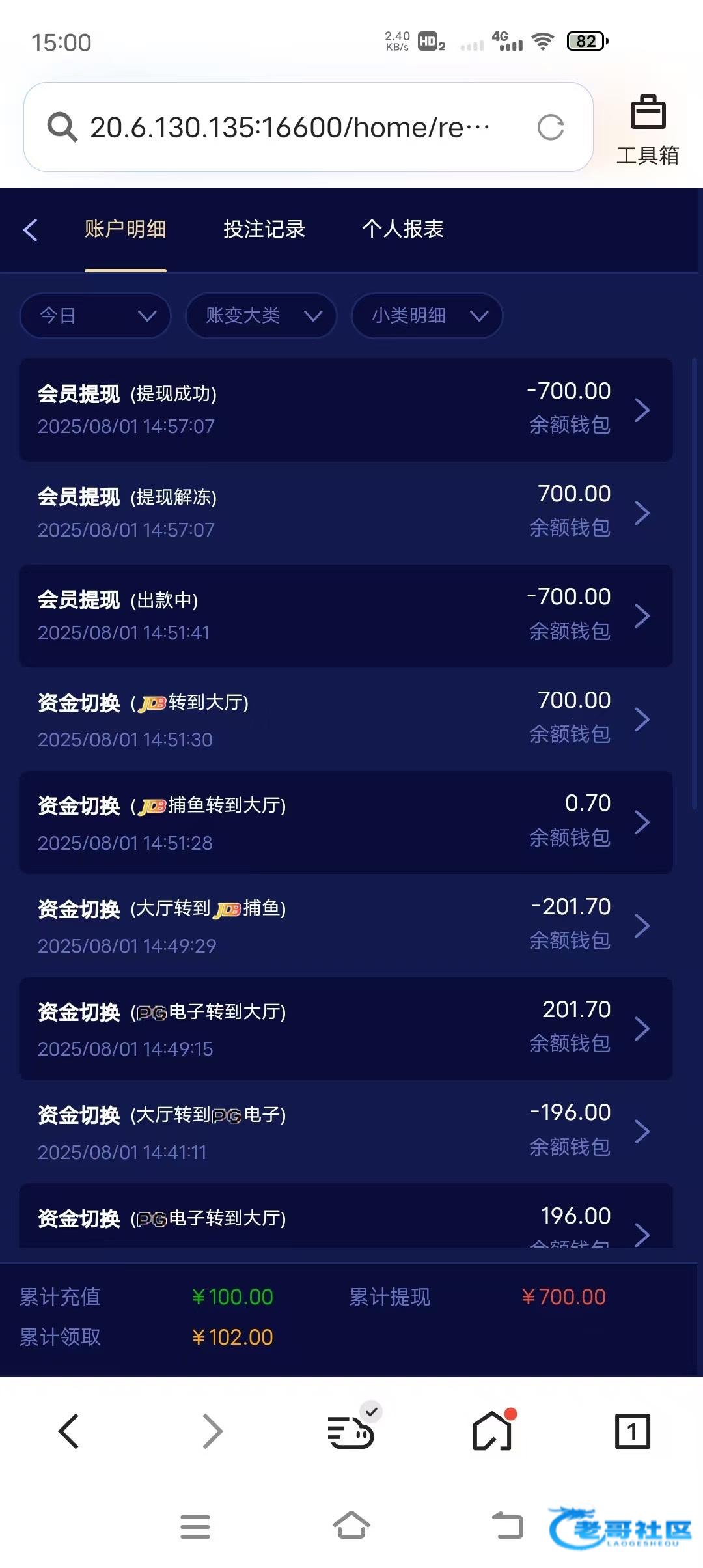View the 大厅转到JDB捕鱼 -201.70 record
The image size is (703, 1568).
coord(346,925)
